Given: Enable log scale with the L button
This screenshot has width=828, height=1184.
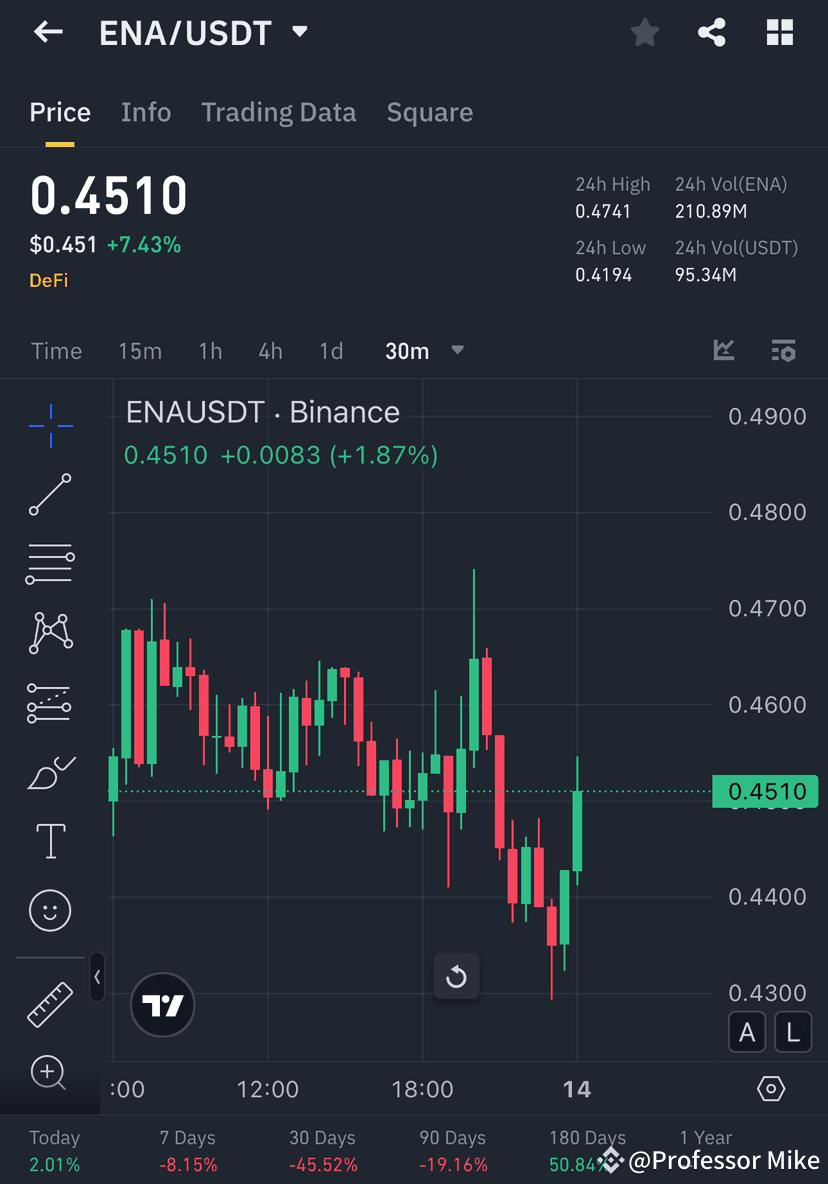Looking at the screenshot, I should click(x=793, y=1031).
